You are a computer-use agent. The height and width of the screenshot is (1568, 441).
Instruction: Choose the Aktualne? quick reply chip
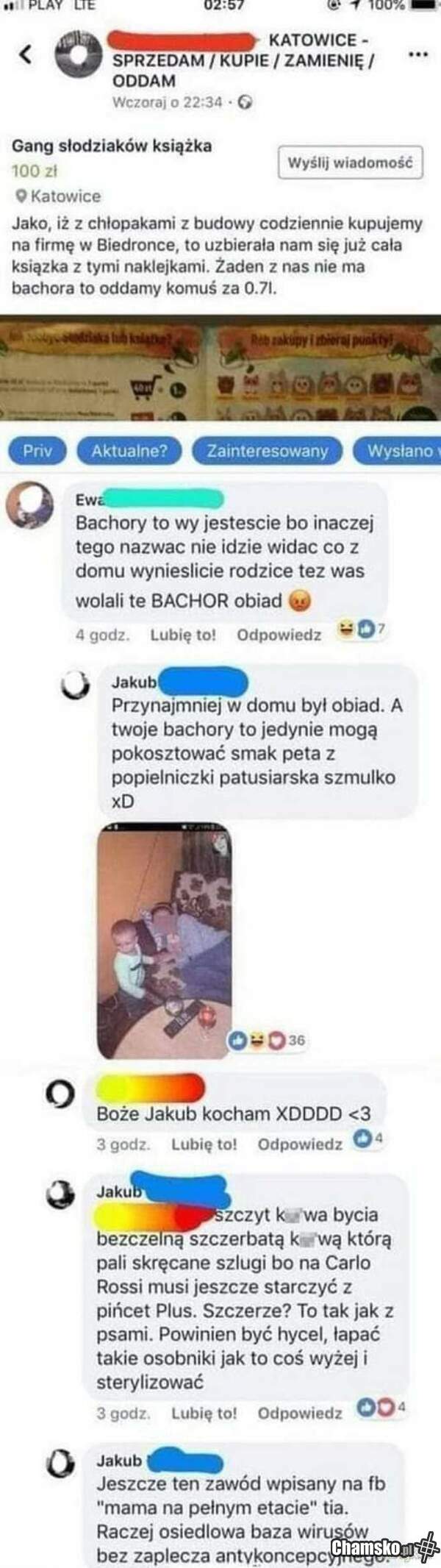tap(129, 450)
